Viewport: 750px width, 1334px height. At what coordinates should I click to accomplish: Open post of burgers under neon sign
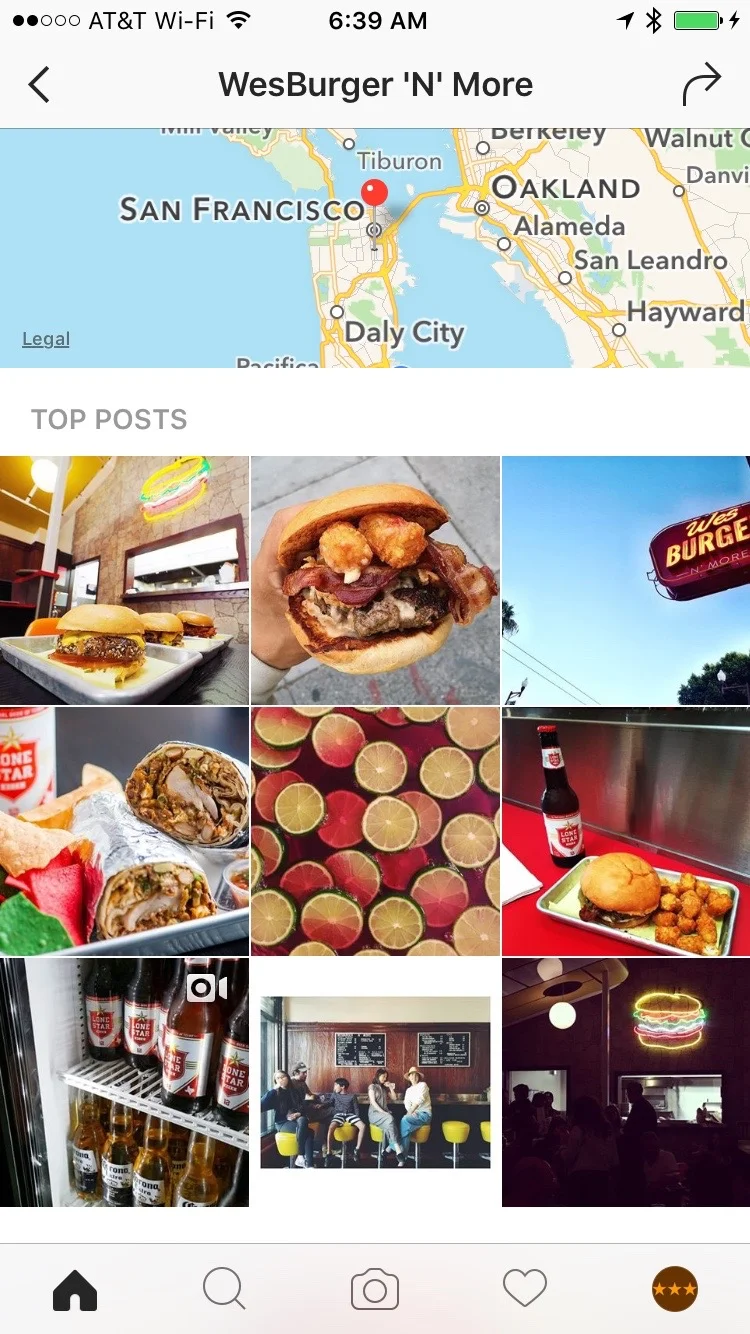[124, 580]
